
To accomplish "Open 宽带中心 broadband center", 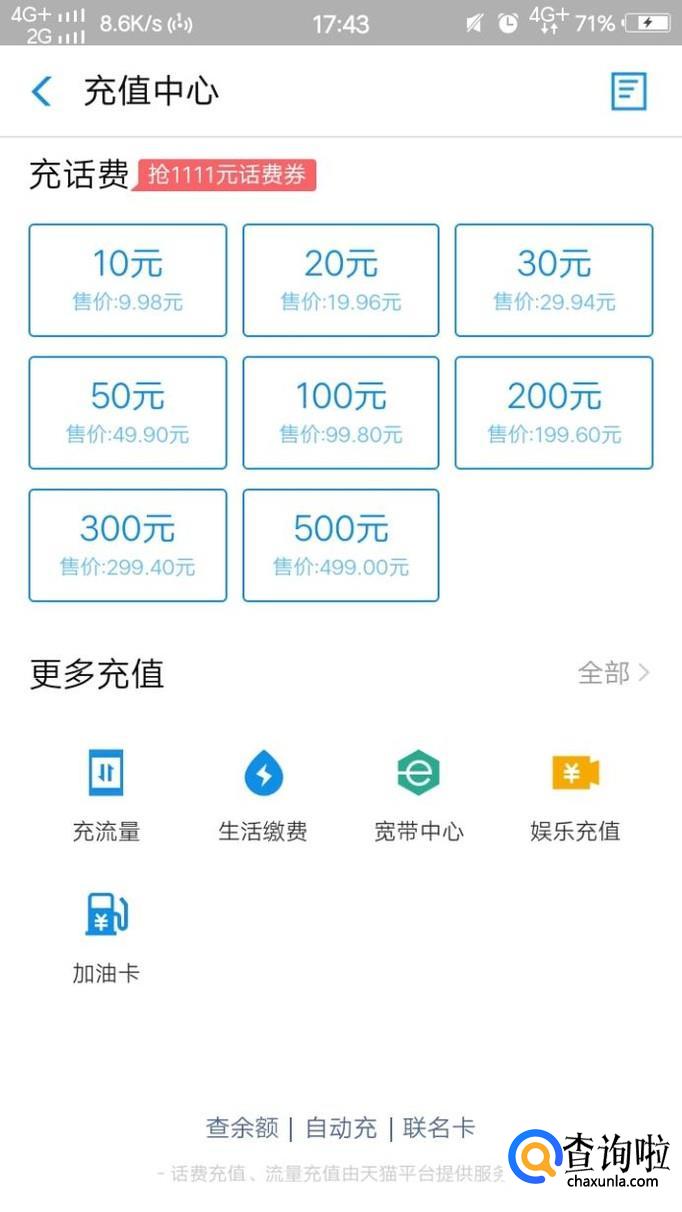I will coord(418,795).
